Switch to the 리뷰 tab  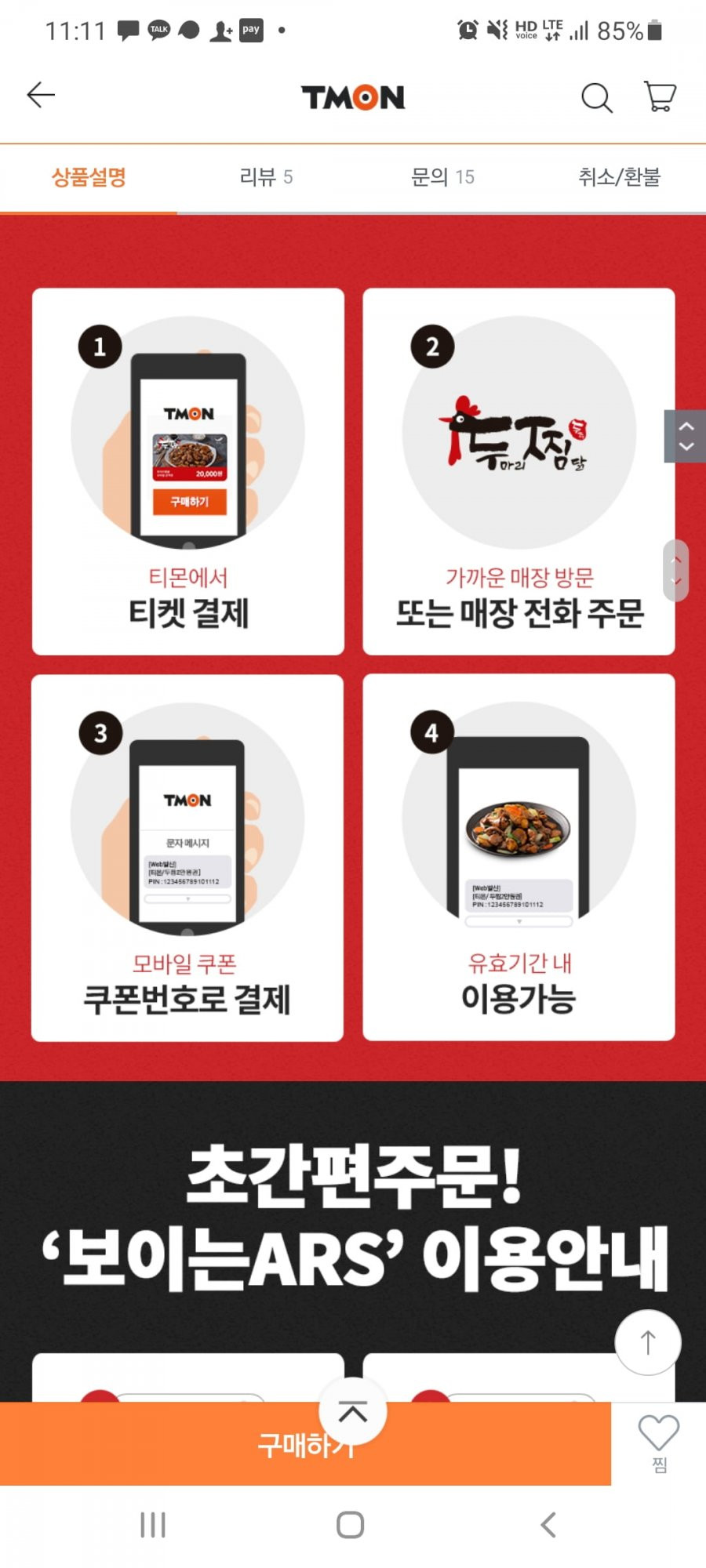point(266,177)
